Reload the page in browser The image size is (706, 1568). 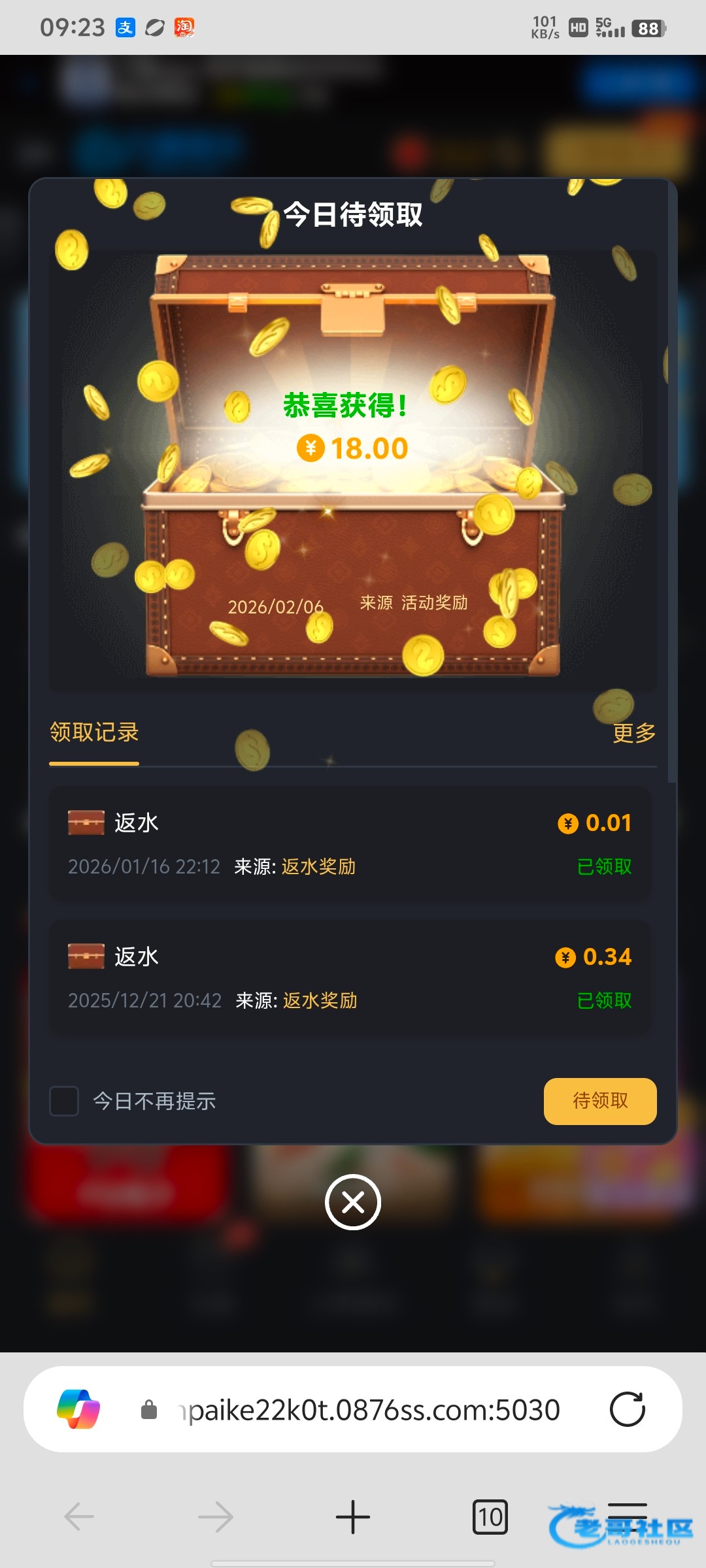(x=627, y=1409)
